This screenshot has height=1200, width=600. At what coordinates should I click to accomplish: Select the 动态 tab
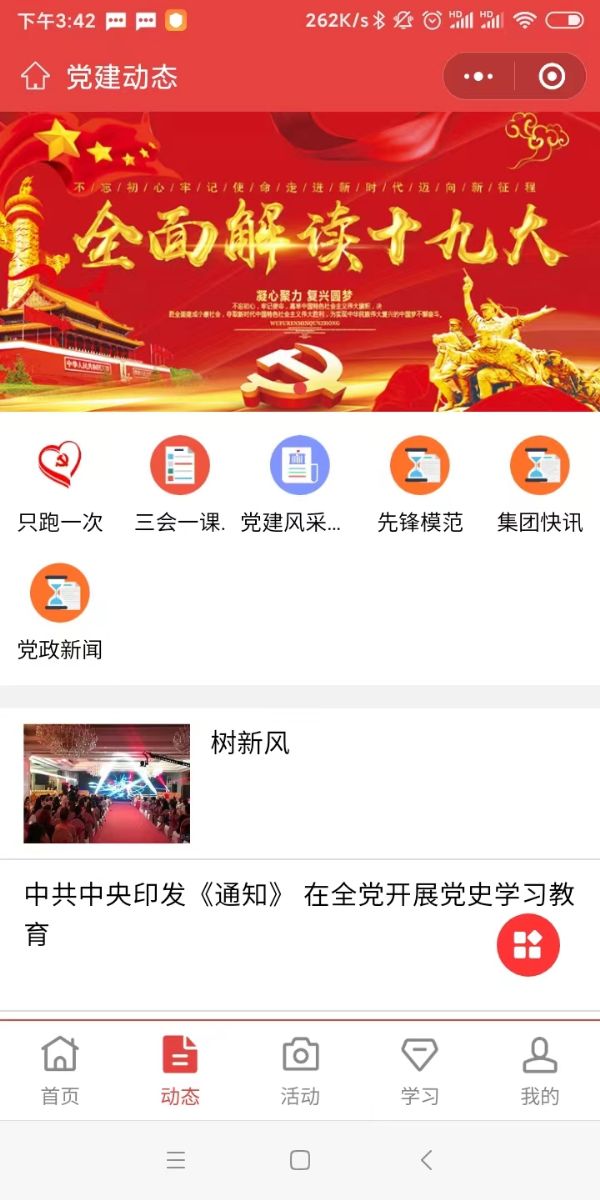pyautogui.click(x=180, y=1070)
